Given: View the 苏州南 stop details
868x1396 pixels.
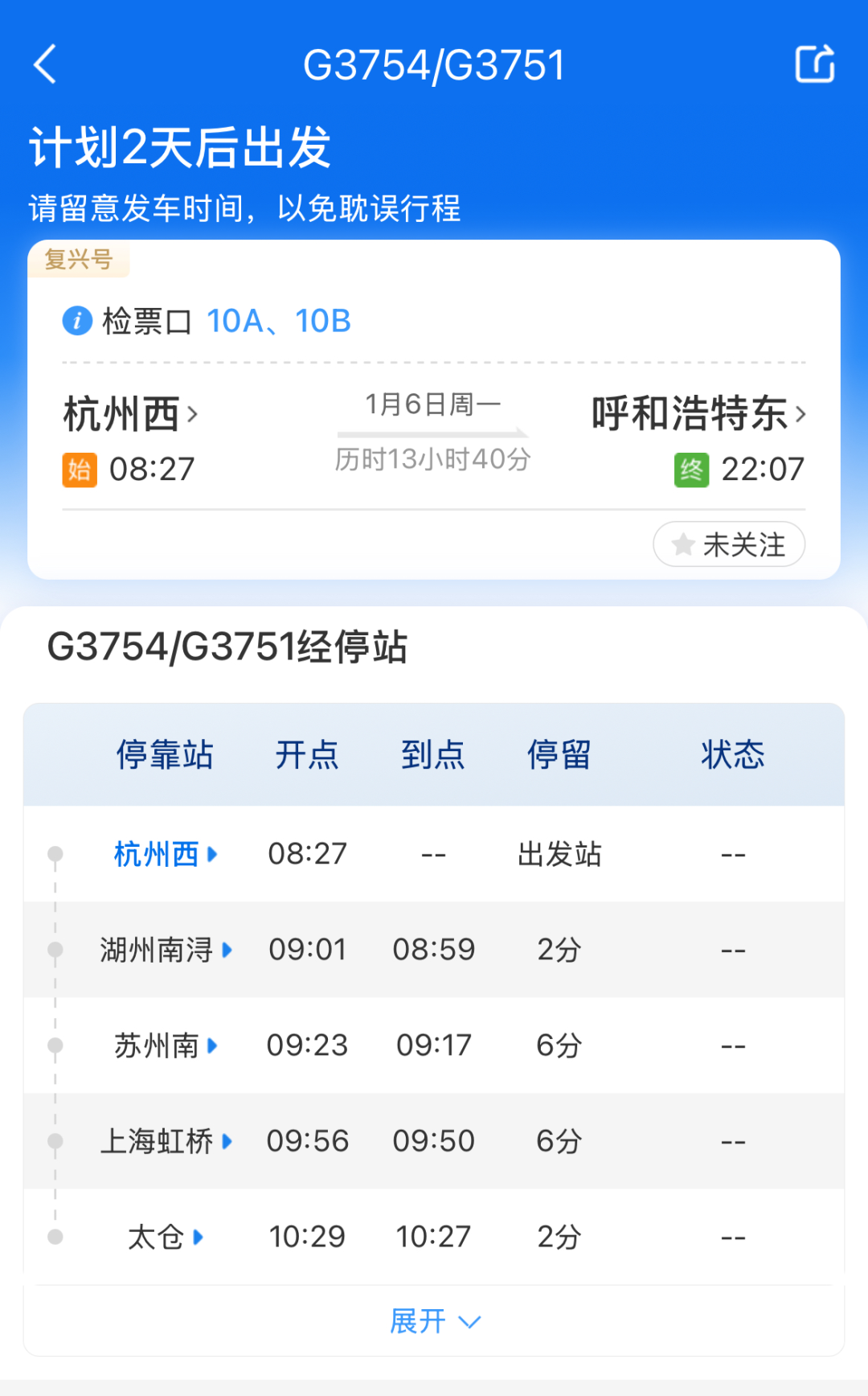Looking at the screenshot, I should 166,1045.
